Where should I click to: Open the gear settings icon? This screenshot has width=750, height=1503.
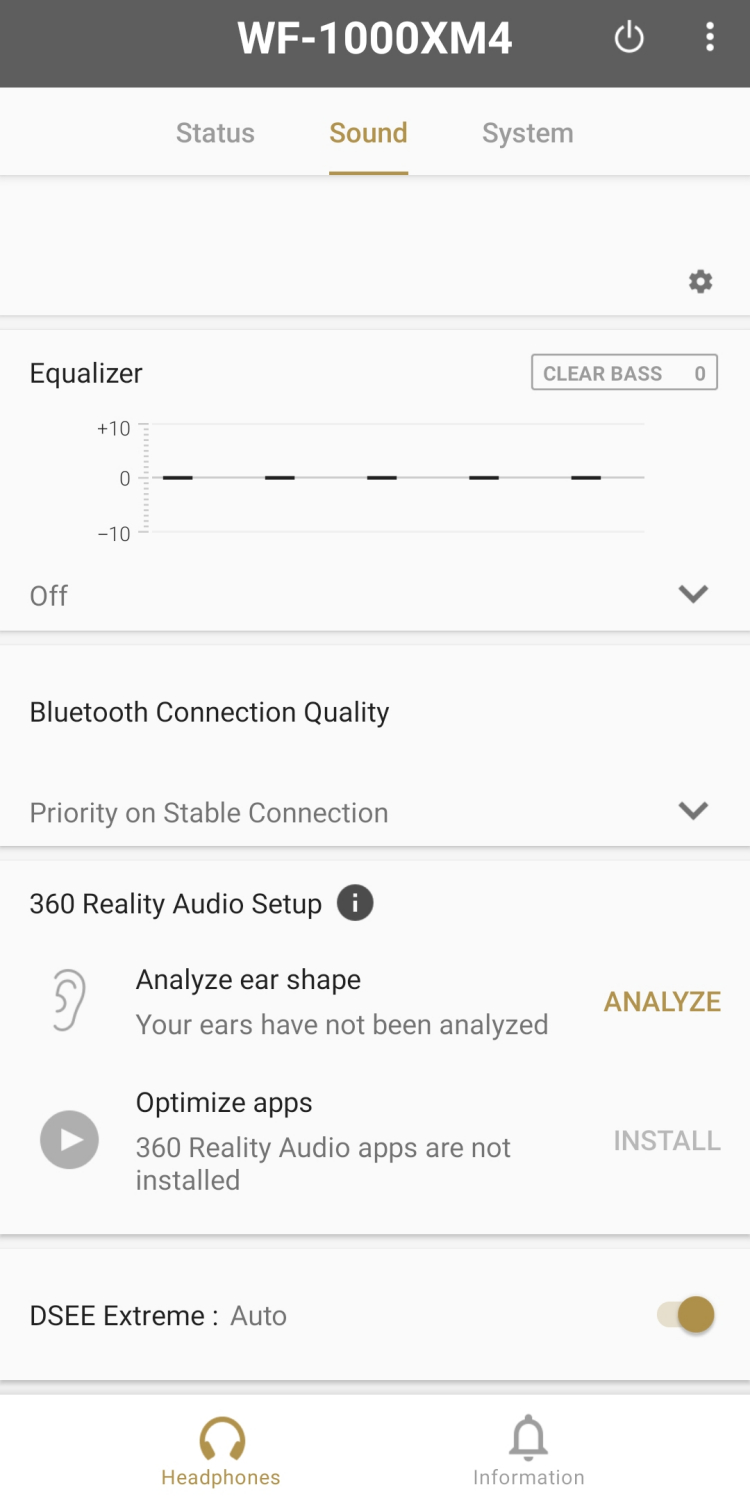(x=701, y=282)
